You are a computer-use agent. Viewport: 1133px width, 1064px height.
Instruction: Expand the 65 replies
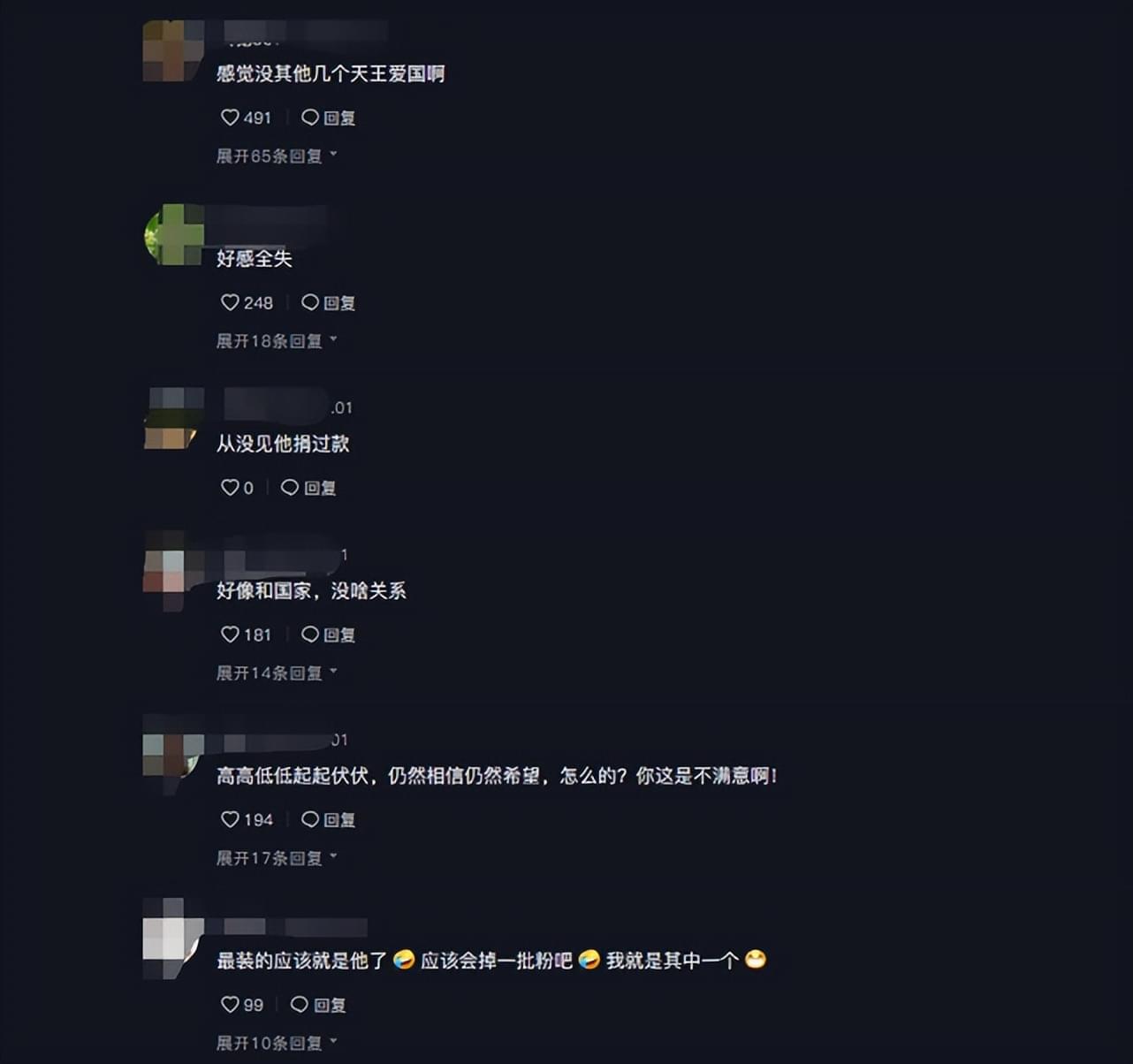tap(277, 156)
